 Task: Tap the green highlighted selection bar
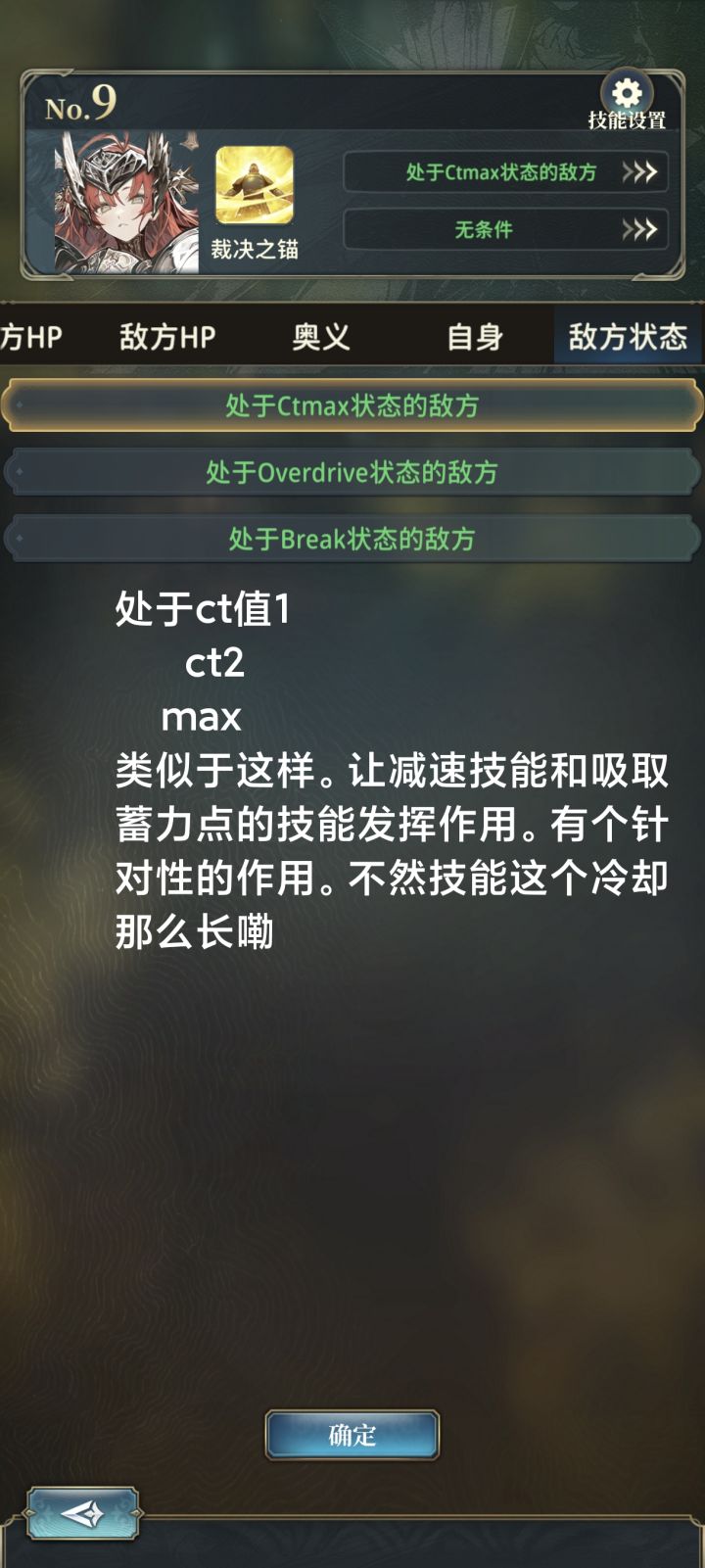click(351, 407)
